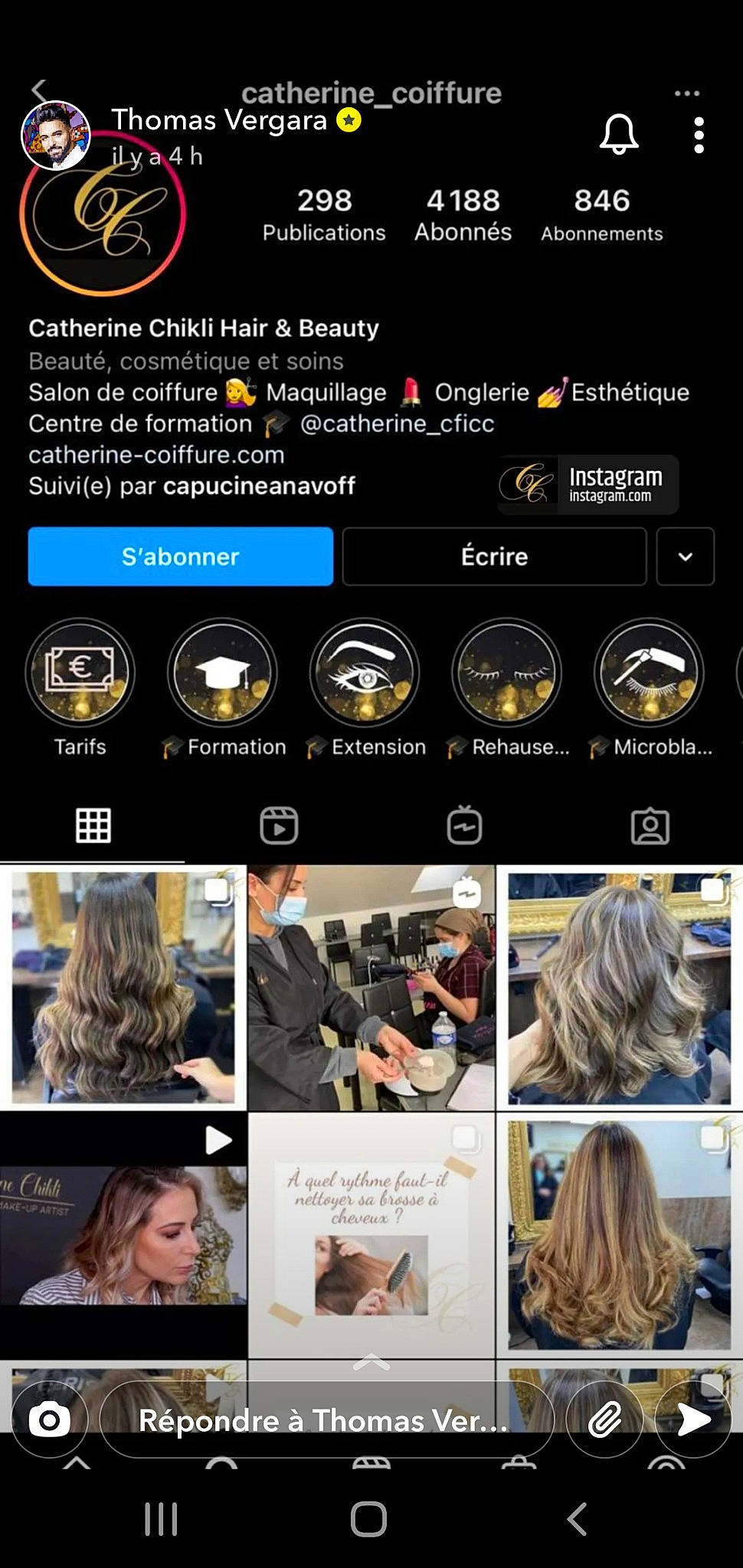Screen dimensions: 743x1568
Task: Switch to the posts grid tab
Action: 93,826
